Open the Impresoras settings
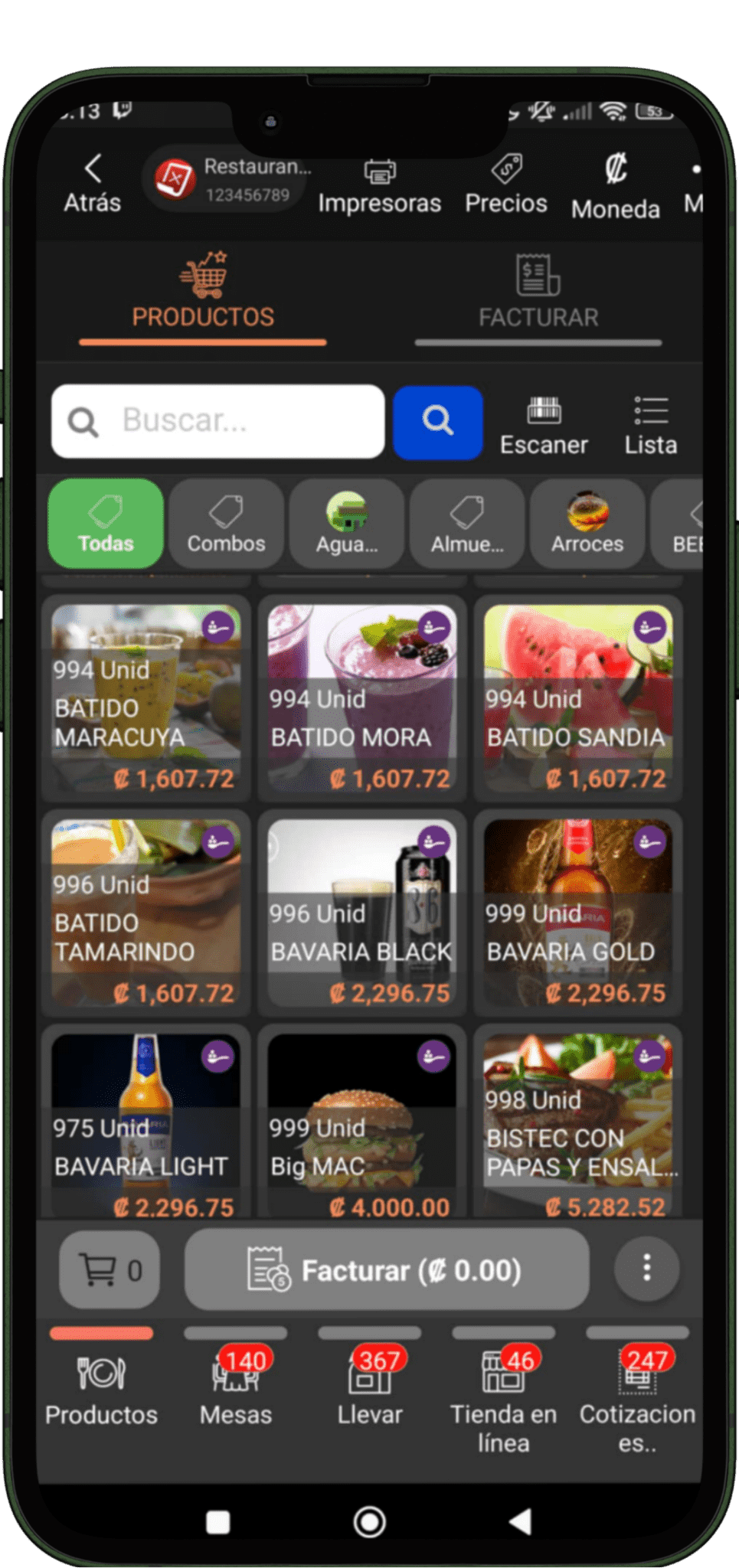 tap(379, 186)
